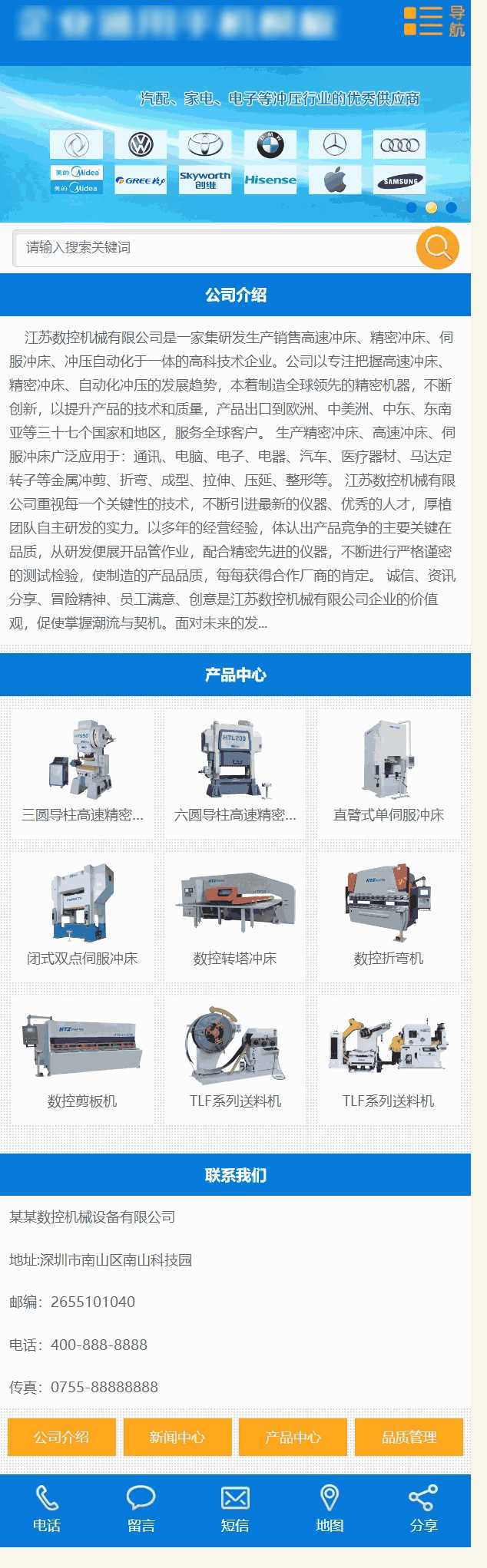View the 闭式双点伺服冲床 product
Screen dimensions: 487x1568
[82, 916]
